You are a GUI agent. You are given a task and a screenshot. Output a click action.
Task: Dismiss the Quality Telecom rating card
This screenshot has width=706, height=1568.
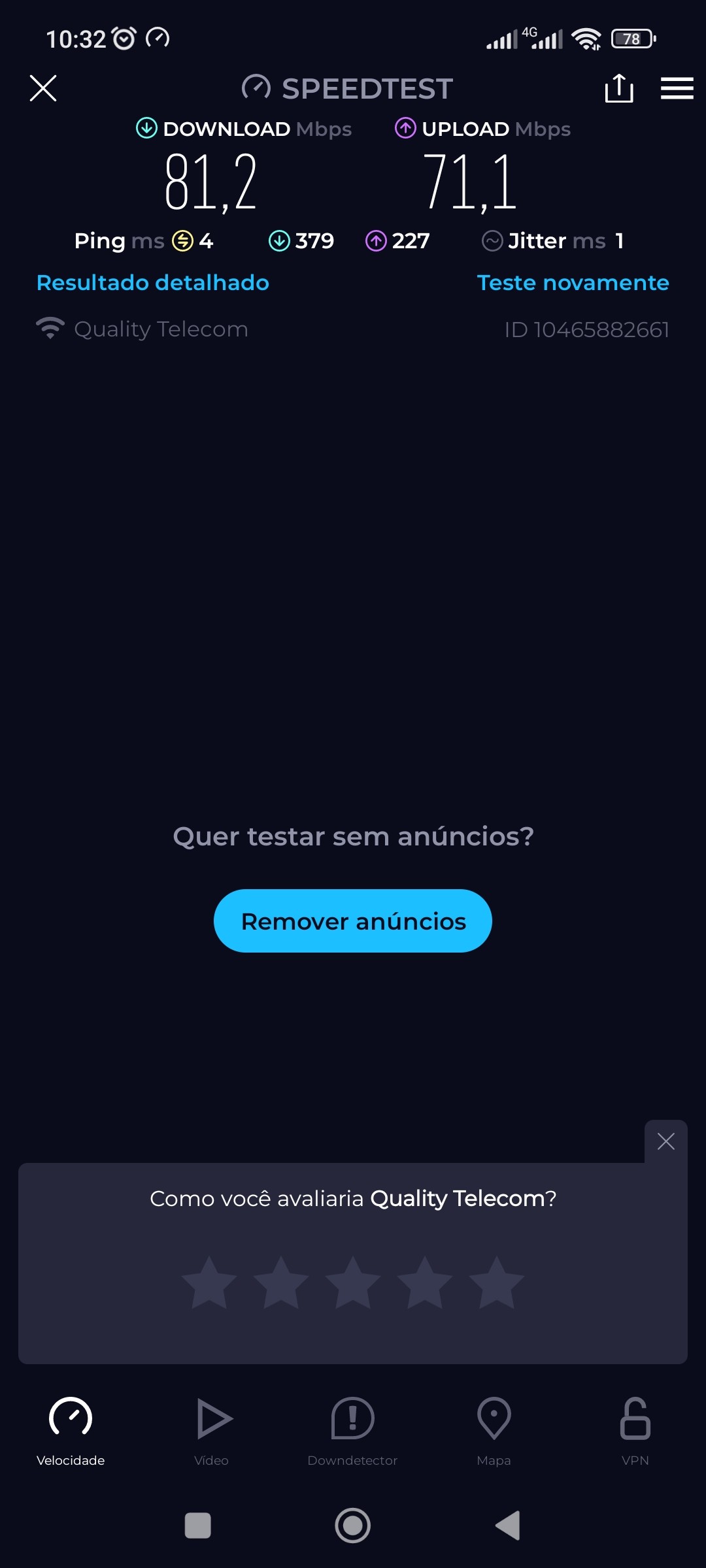click(x=665, y=1141)
